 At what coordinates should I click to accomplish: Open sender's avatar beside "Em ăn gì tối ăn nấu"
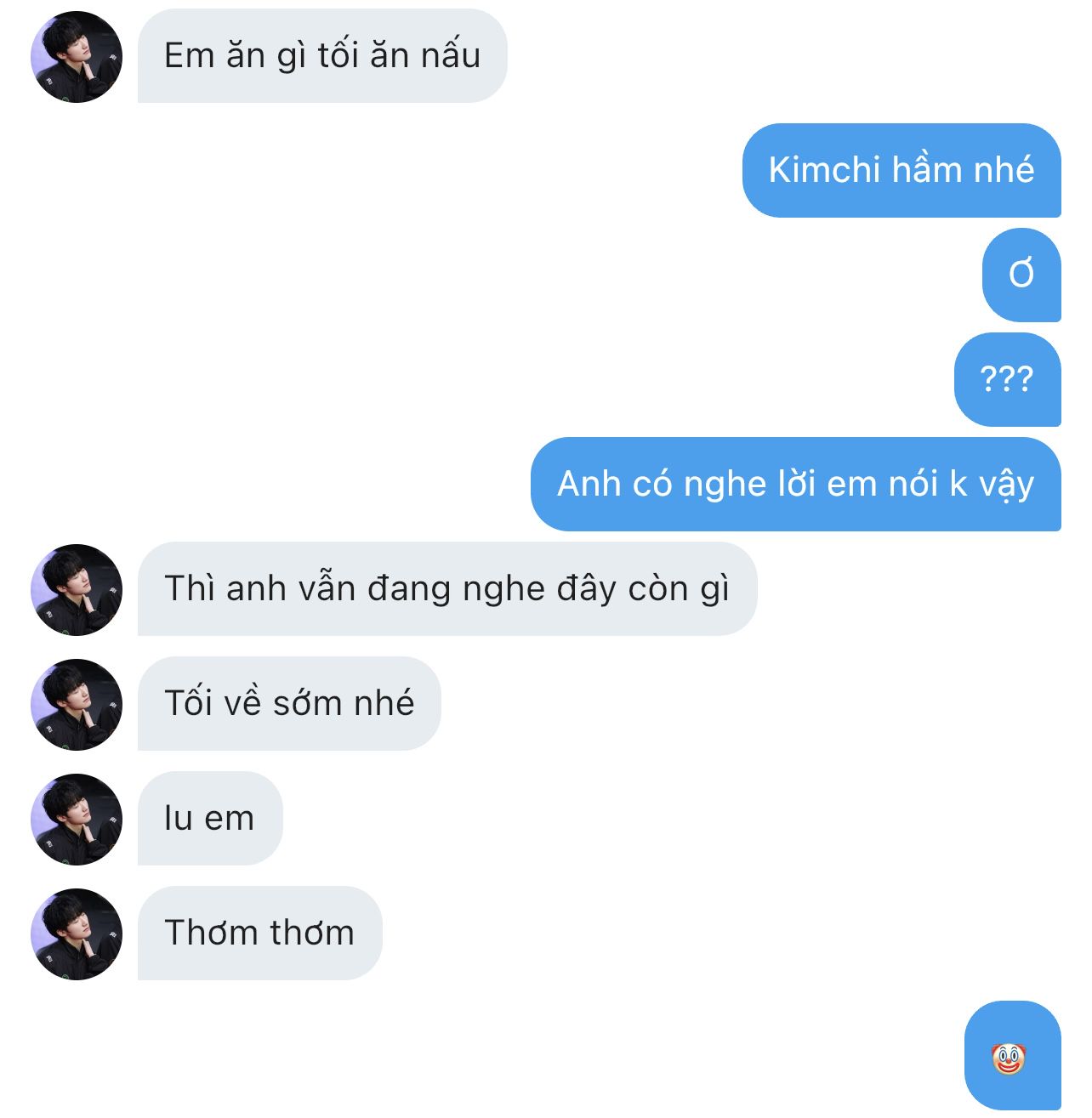(77, 57)
